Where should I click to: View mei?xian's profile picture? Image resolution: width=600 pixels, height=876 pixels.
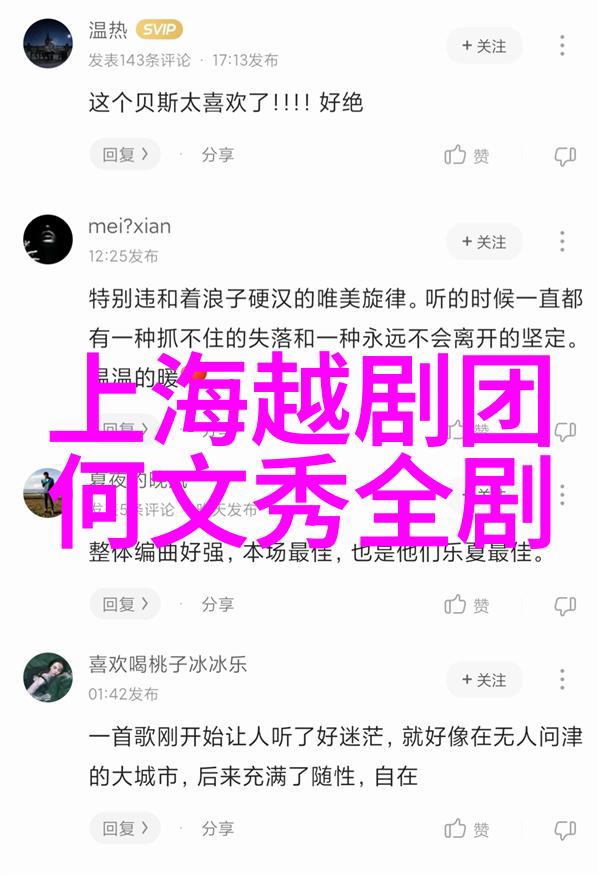pyautogui.click(x=48, y=241)
